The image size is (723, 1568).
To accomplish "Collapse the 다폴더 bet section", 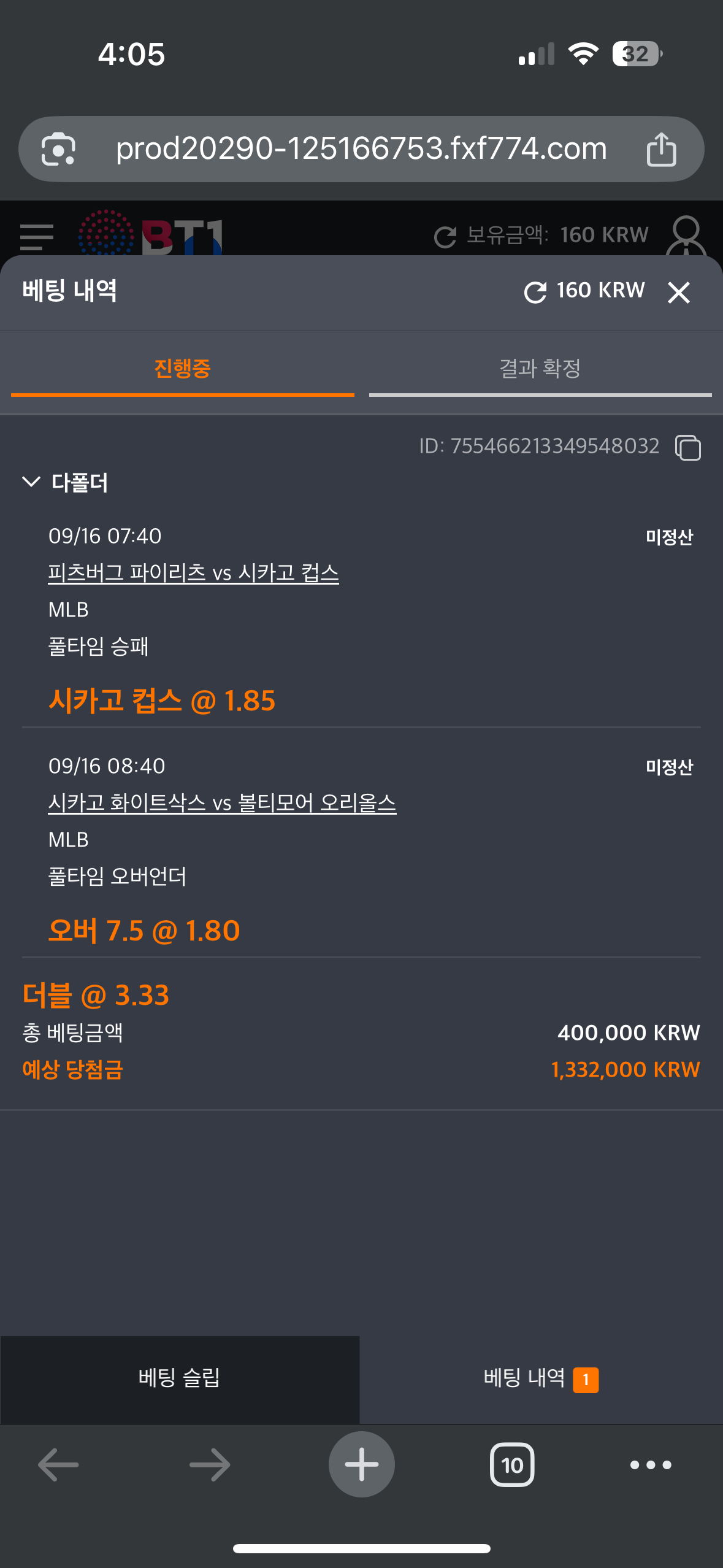I will [31, 482].
